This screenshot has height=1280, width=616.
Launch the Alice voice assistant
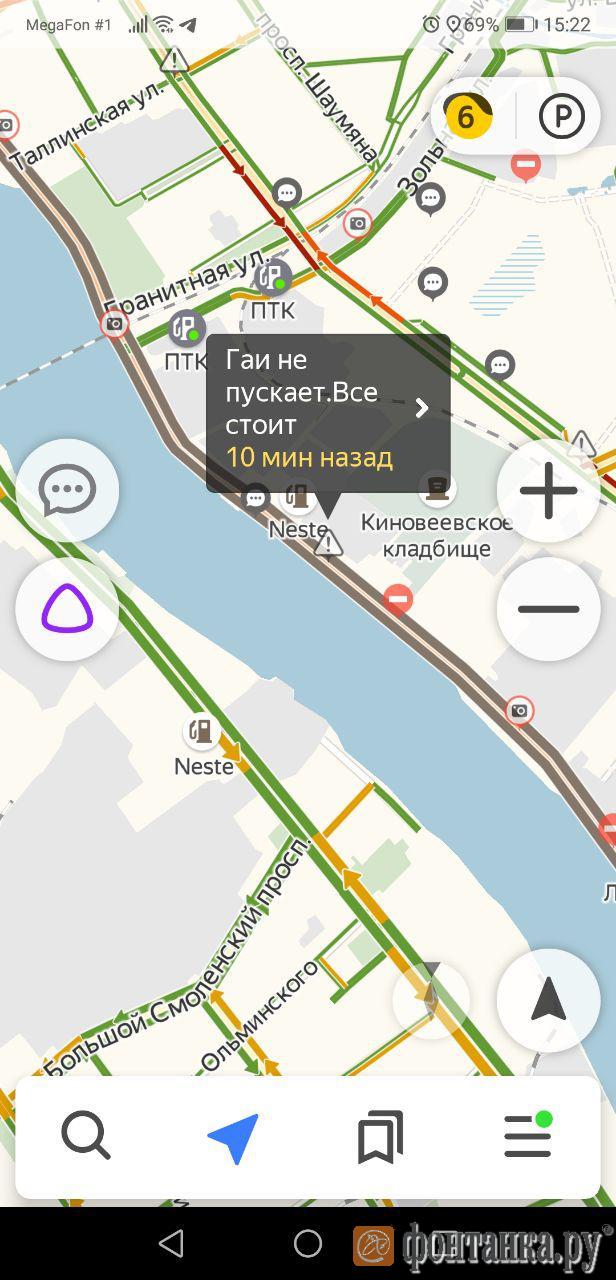[x=67, y=608]
